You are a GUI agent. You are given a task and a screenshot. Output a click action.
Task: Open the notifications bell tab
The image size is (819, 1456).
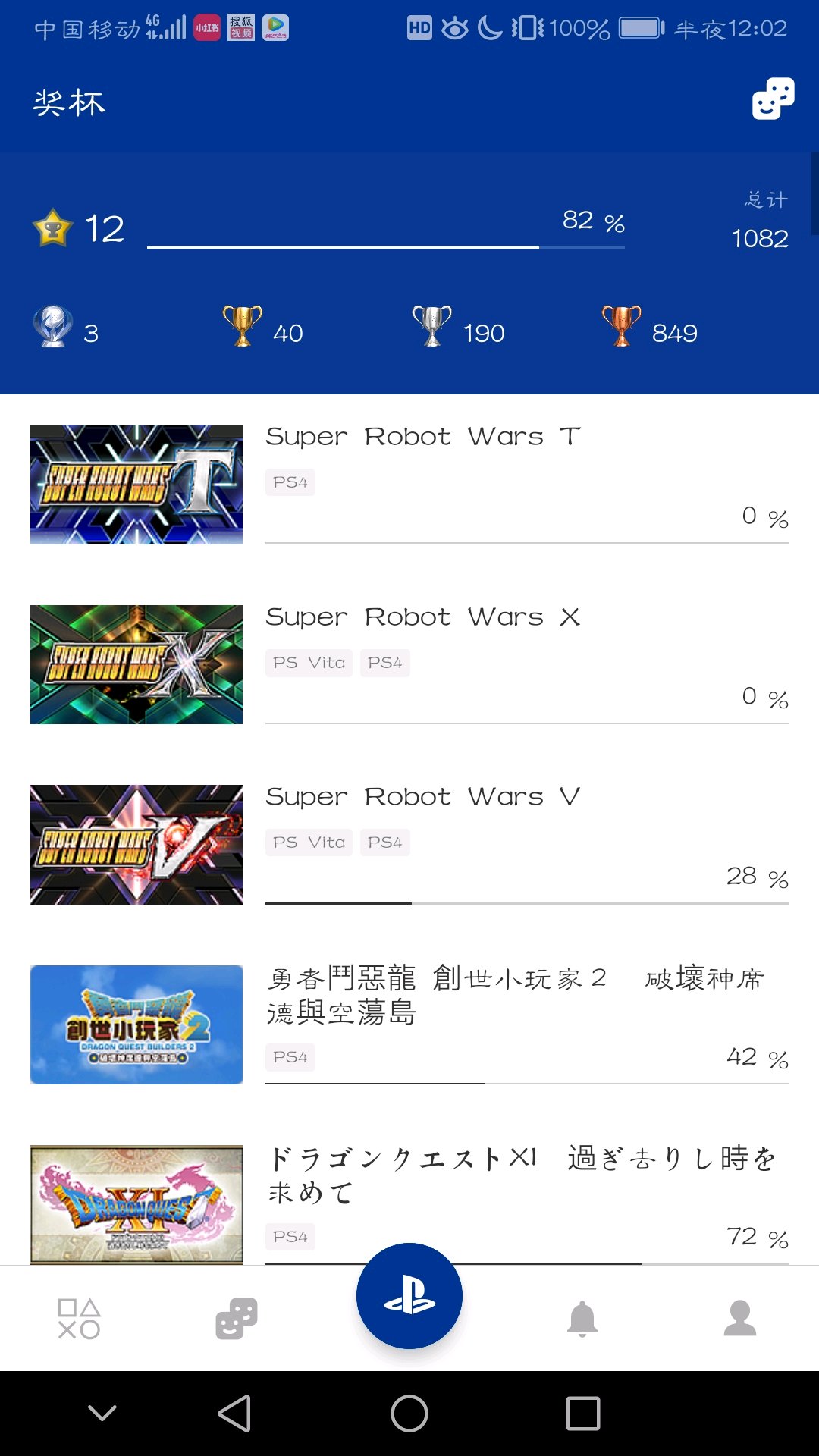click(582, 1319)
